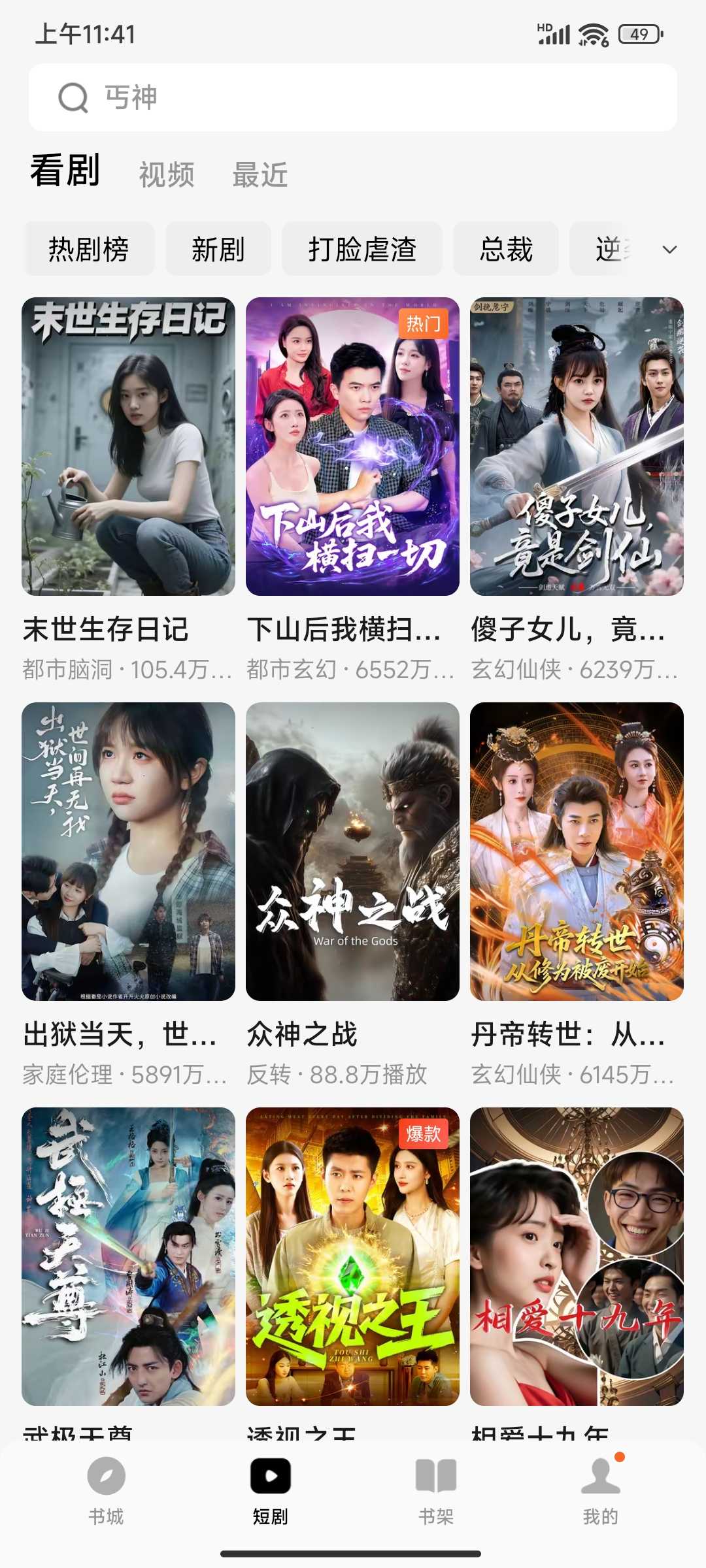Screen dimensions: 706x1568
Task: Switch to the 最近 tab
Action: [260, 175]
